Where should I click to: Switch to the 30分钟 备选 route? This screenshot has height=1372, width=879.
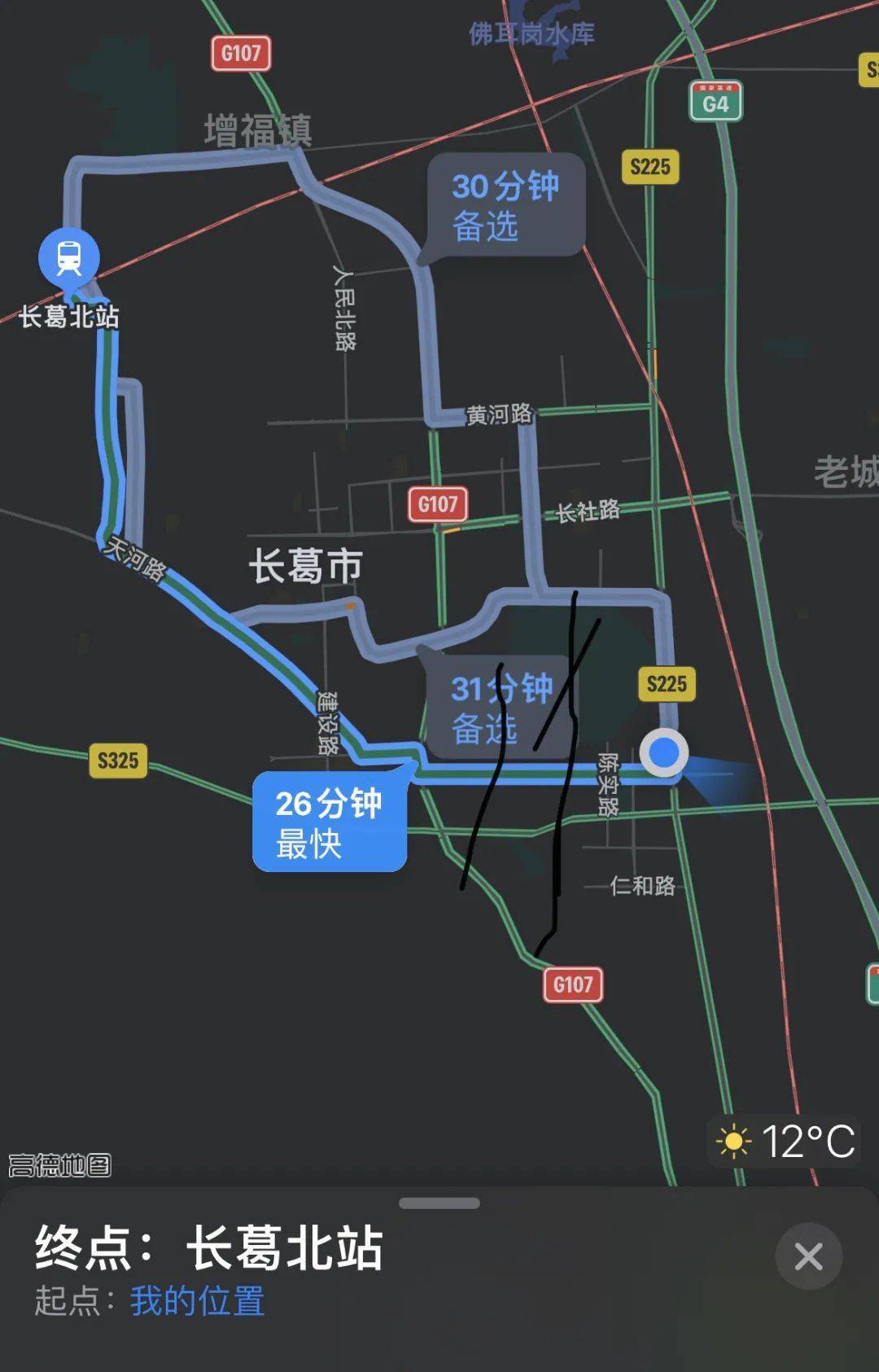[506, 205]
